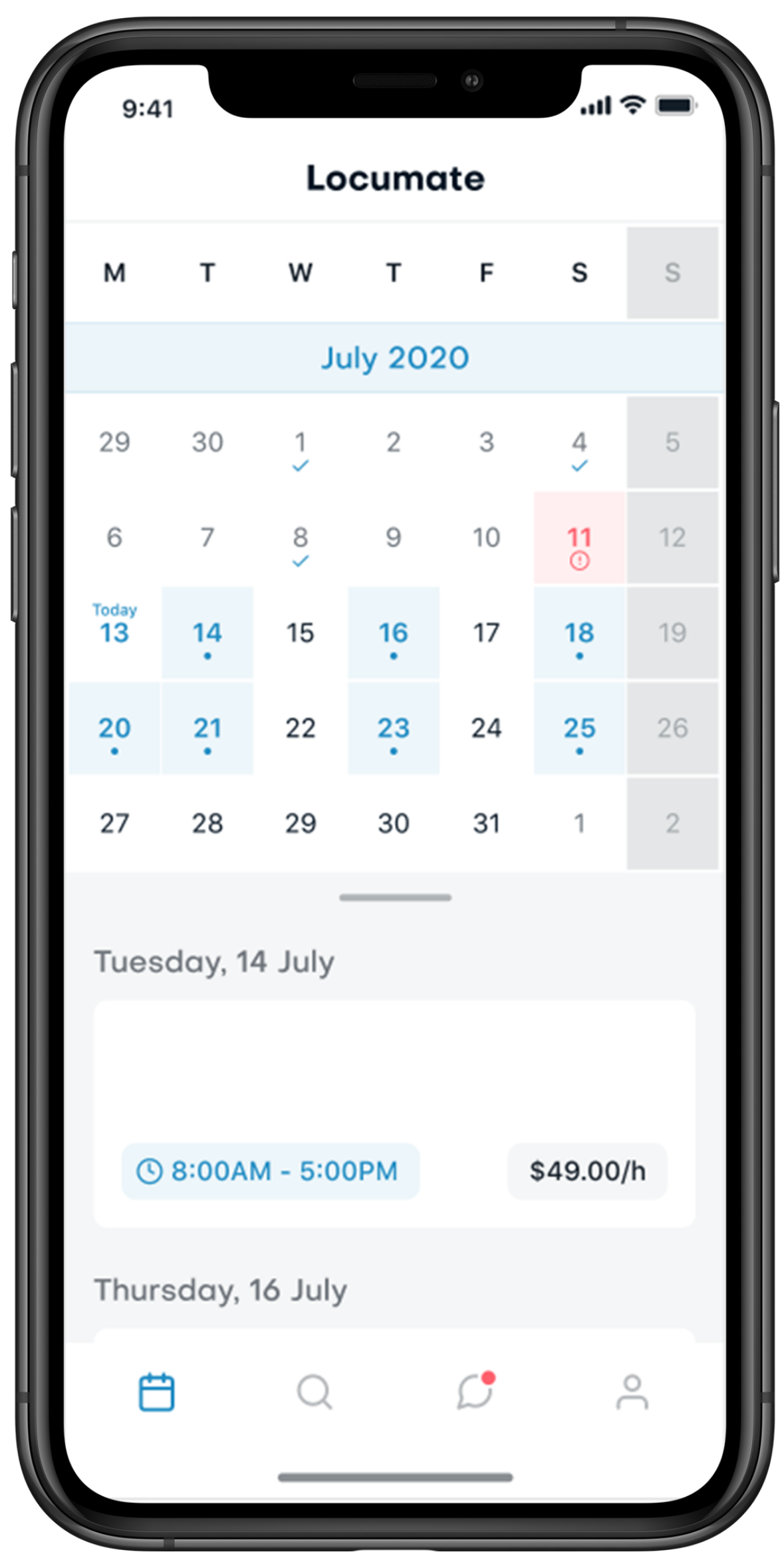Tap completed shift date July 8
The height and width of the screenshot is (1562, 784).
[301, 539]
